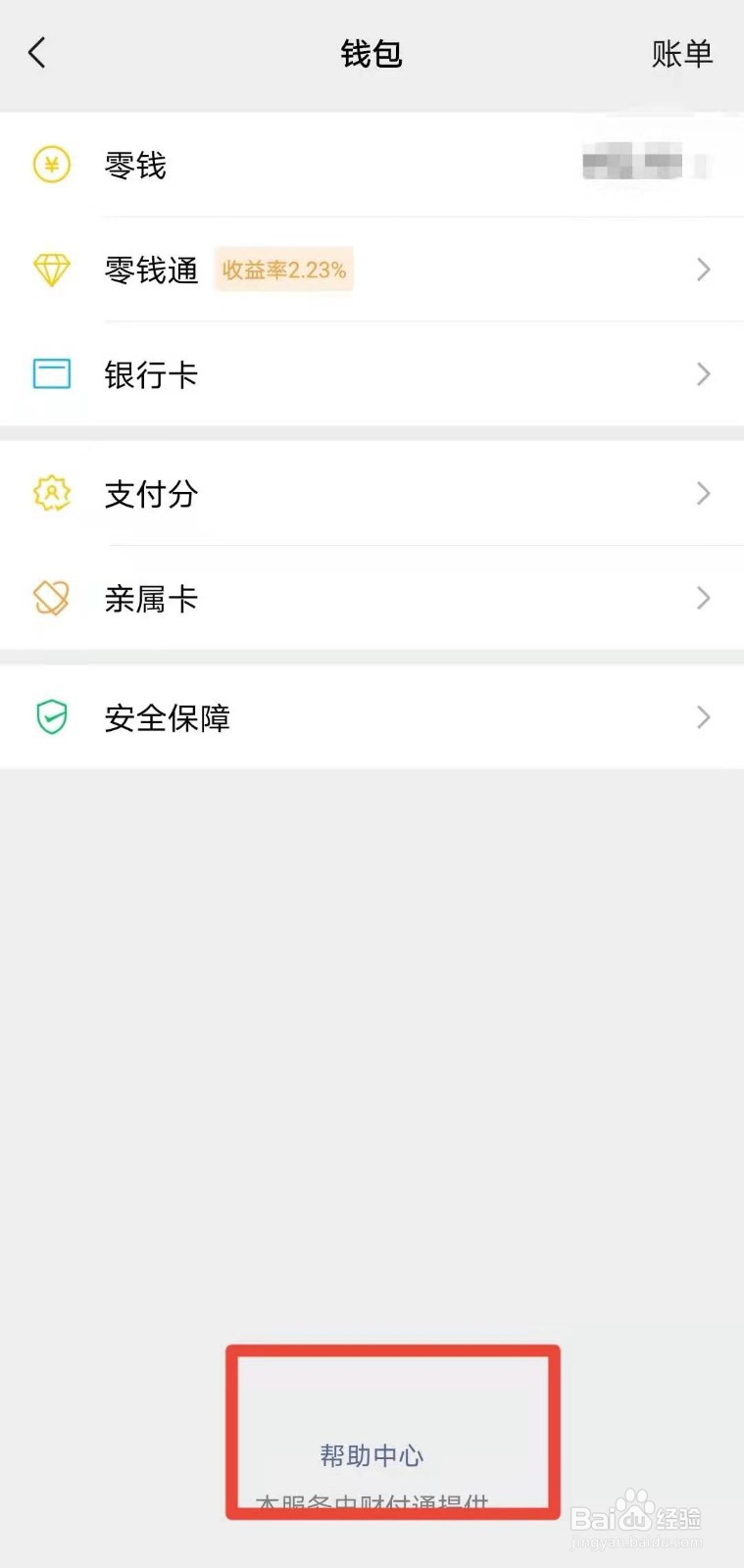The image size is (744, 1568).
Task: Open 安全保障 settings
Action: tap(372, 718)
